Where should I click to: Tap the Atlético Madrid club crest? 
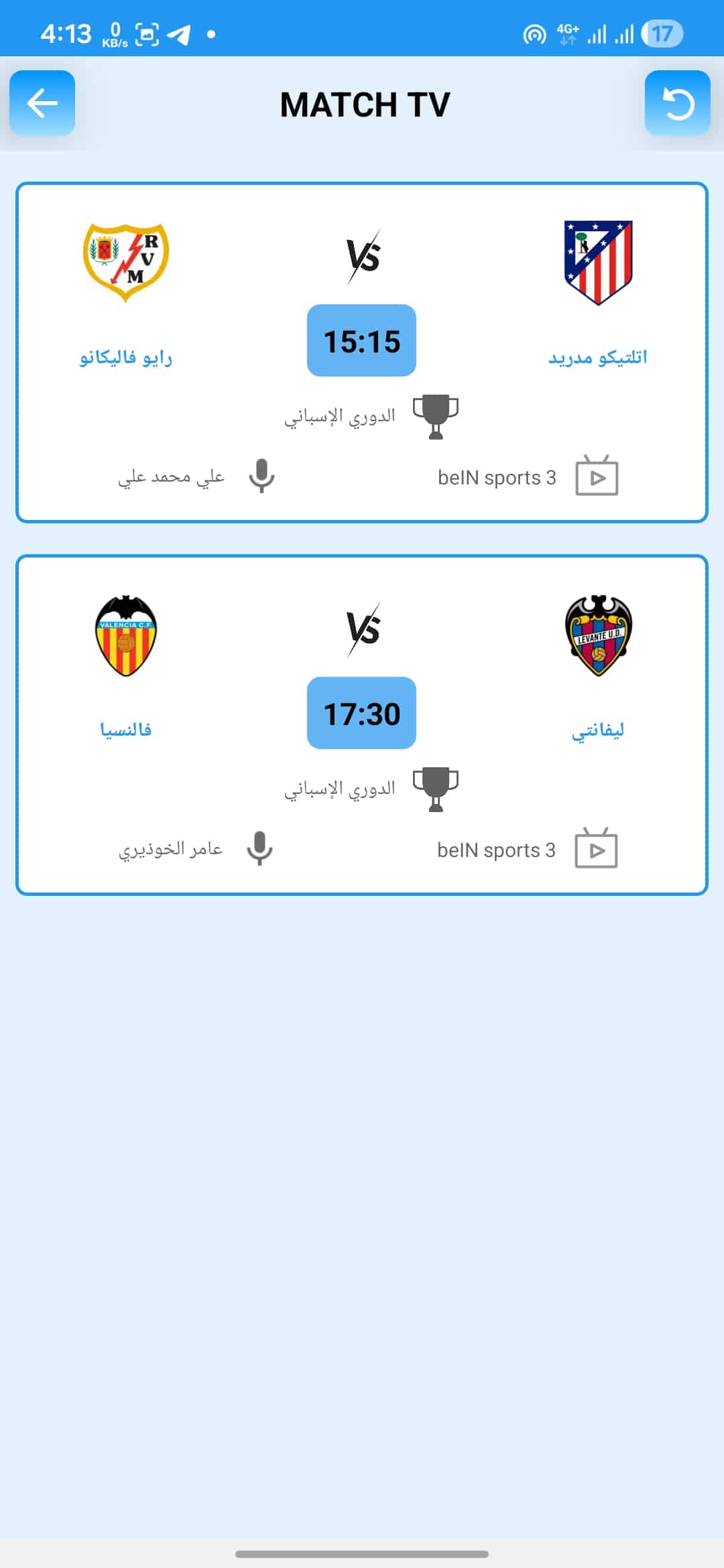pos(598,261)
